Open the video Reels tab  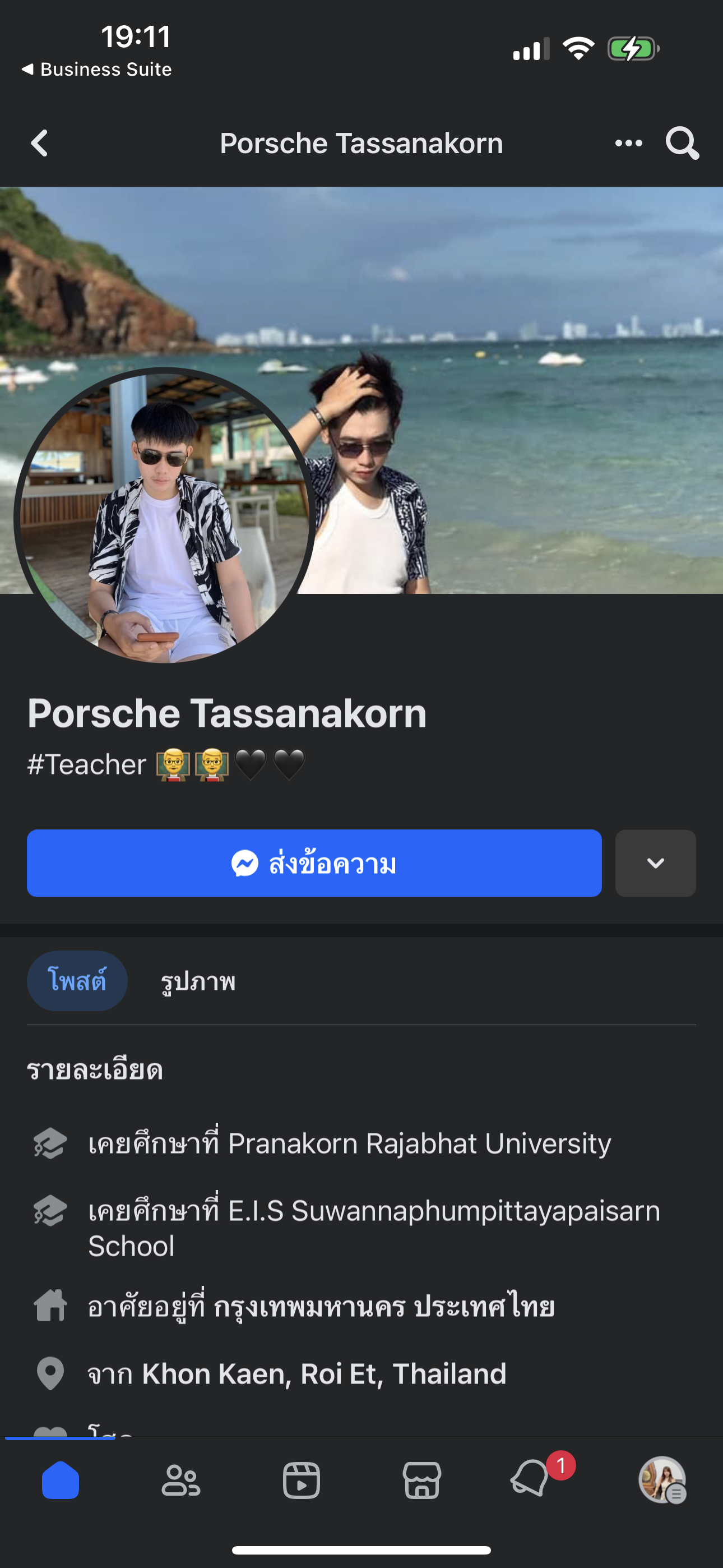tap(302, 1481)
